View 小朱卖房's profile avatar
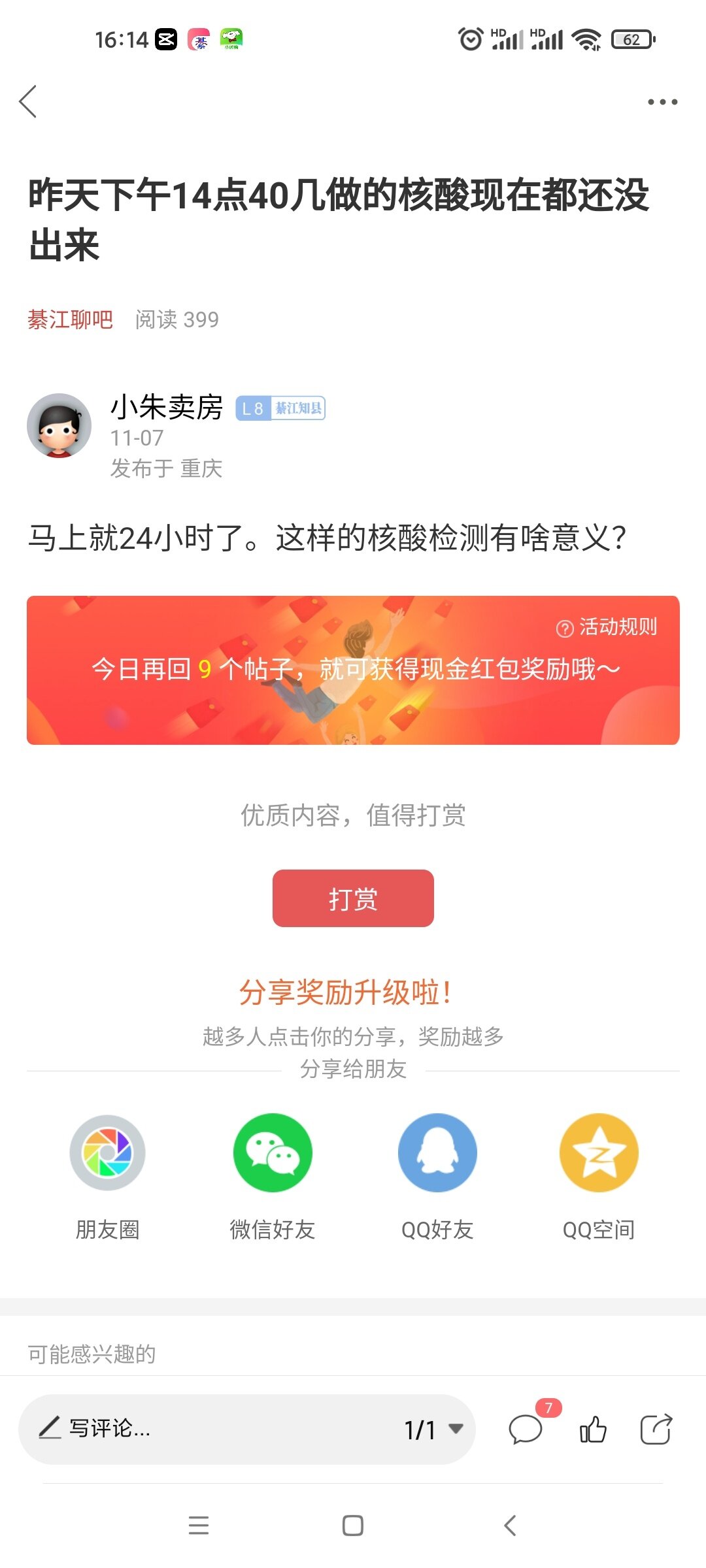Viewport: 706px width, 1568px height. tap(59, 425)
